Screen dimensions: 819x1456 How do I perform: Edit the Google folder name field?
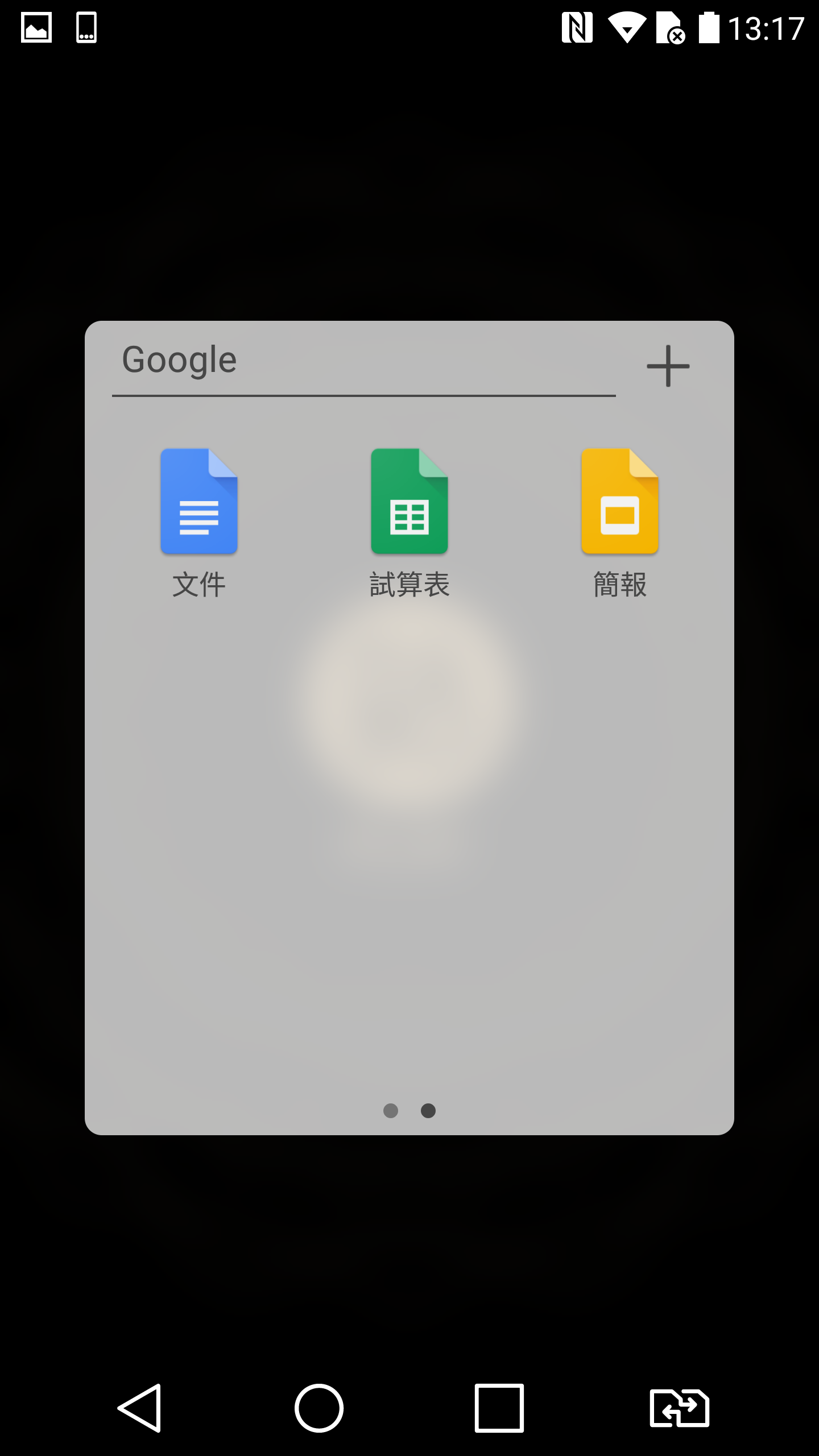click(x=364, y=363)
